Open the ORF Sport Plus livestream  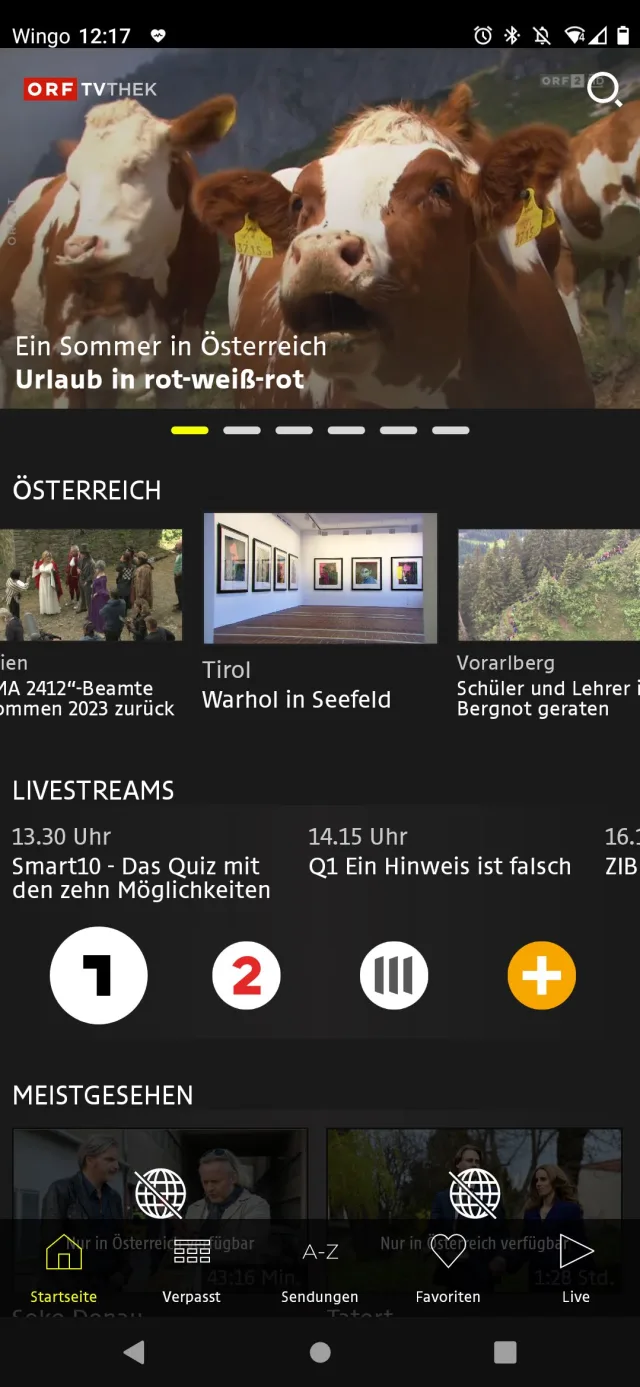point(541,975)
